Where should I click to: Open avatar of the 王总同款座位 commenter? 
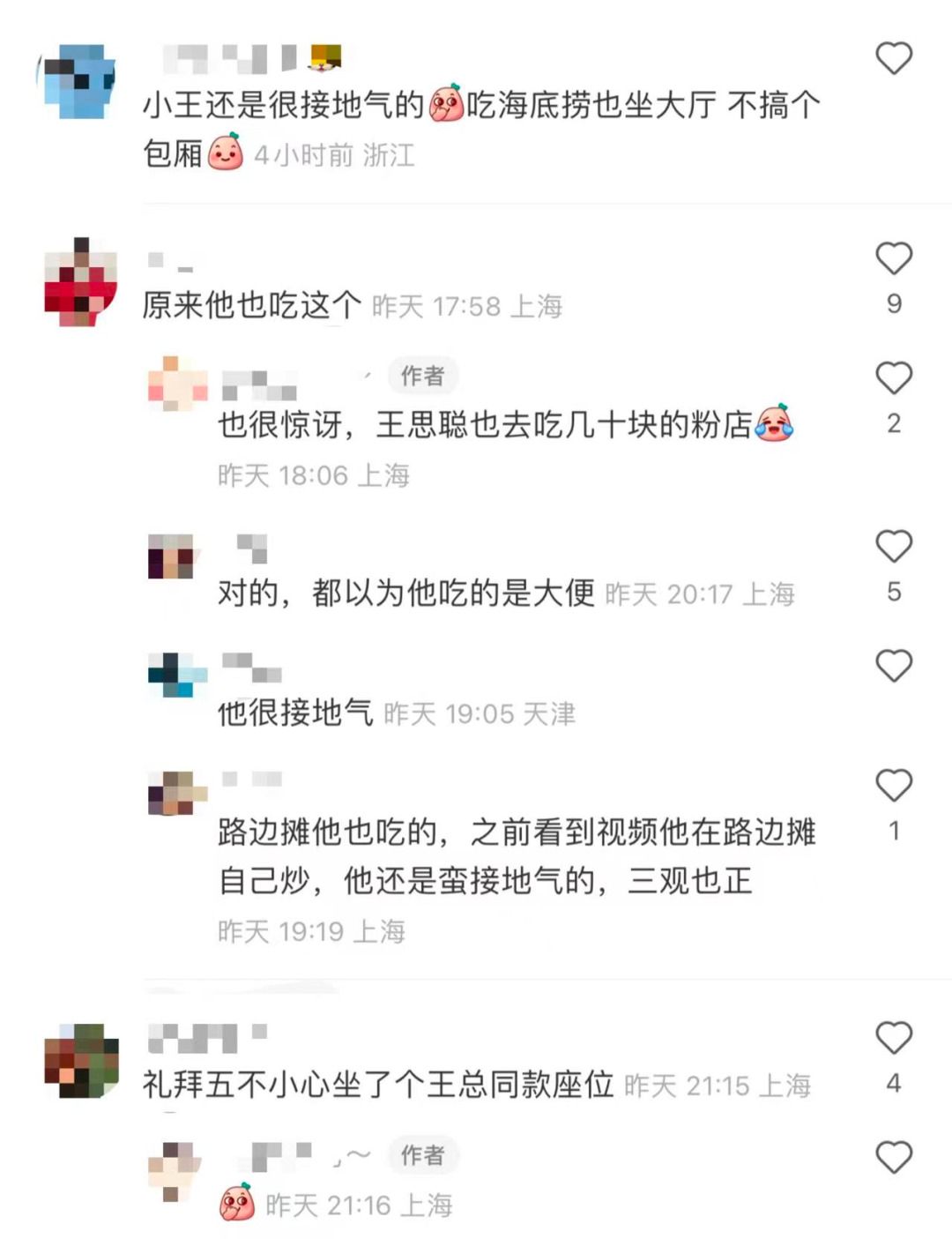point(80,1061)
